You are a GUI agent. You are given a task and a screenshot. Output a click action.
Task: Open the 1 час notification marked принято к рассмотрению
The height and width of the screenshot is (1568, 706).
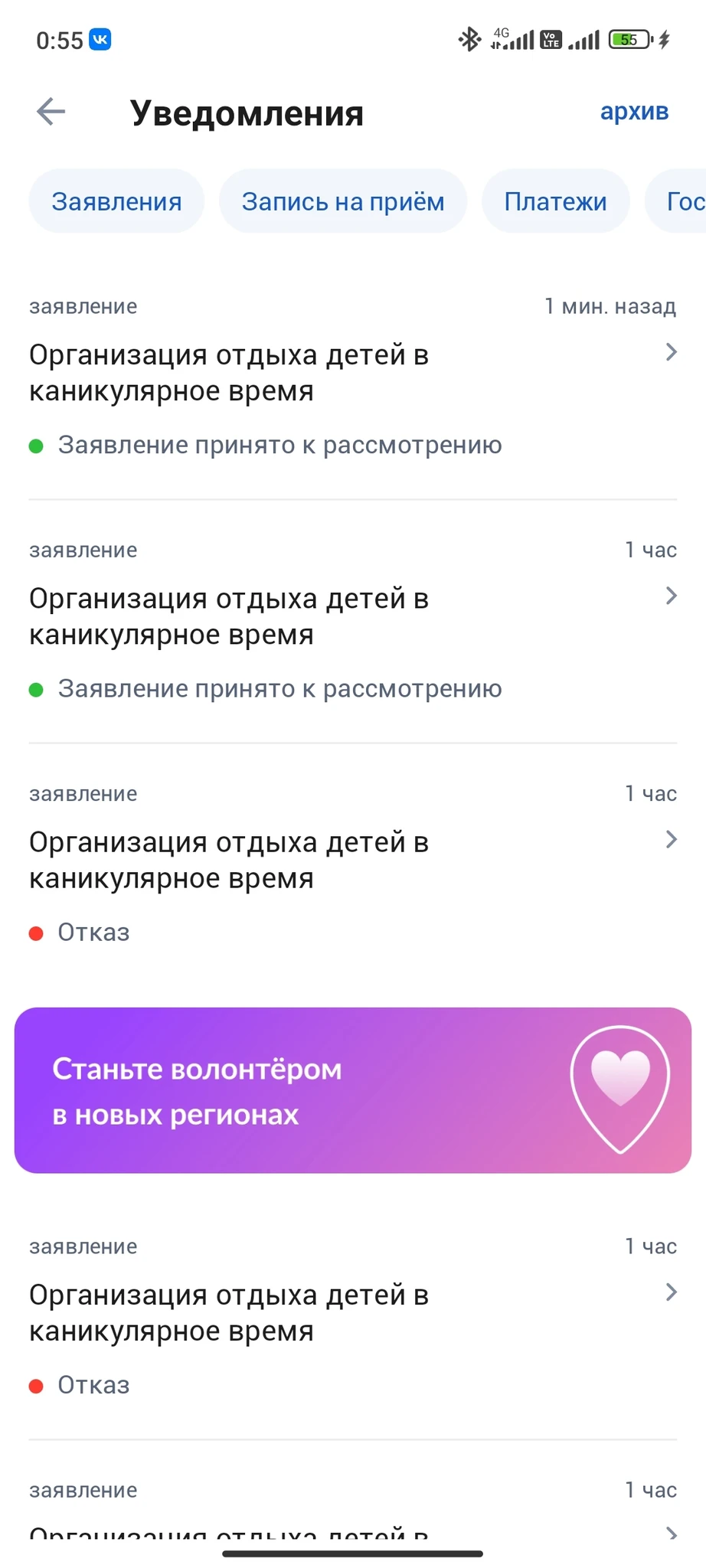point(352,619)
